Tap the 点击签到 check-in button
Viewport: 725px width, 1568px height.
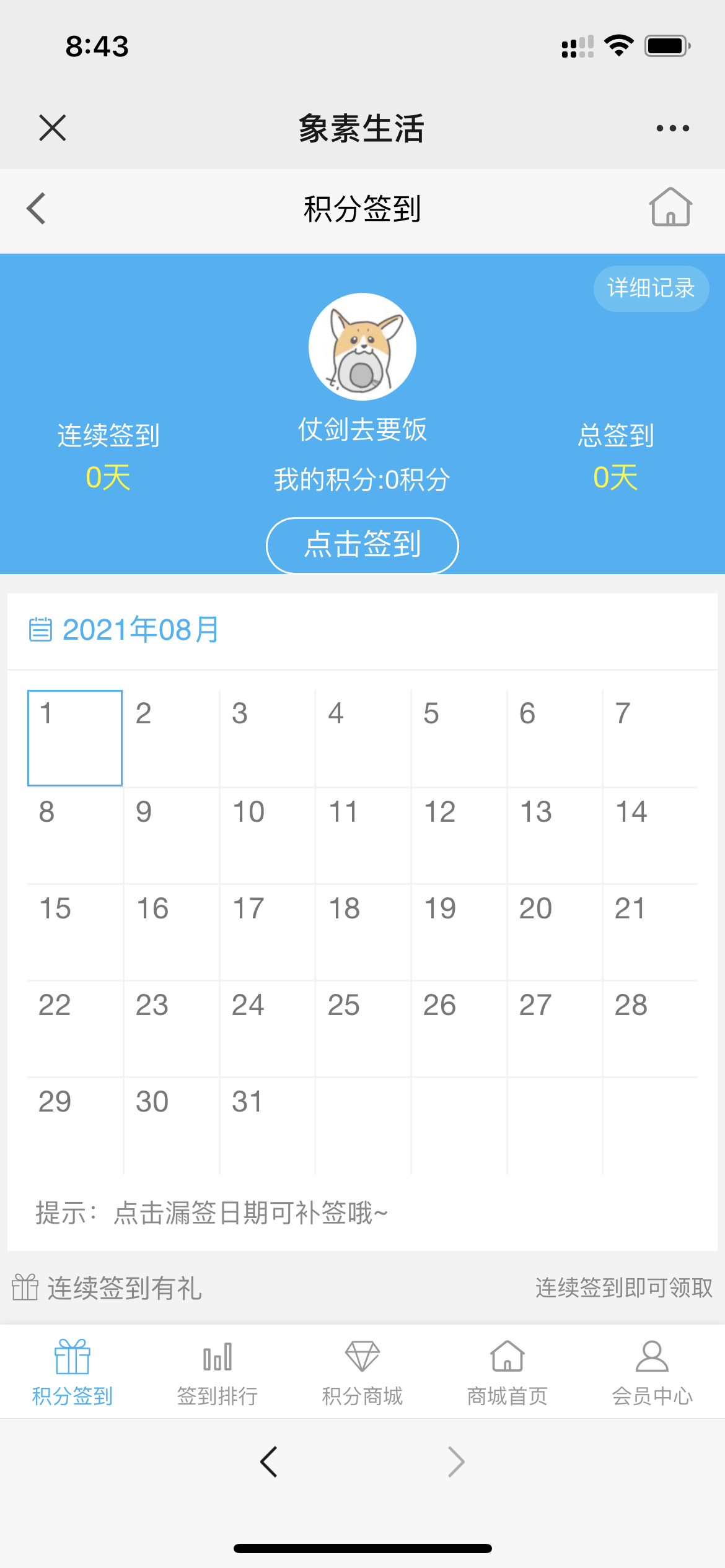pyautogui.click(x=362, y=545)
